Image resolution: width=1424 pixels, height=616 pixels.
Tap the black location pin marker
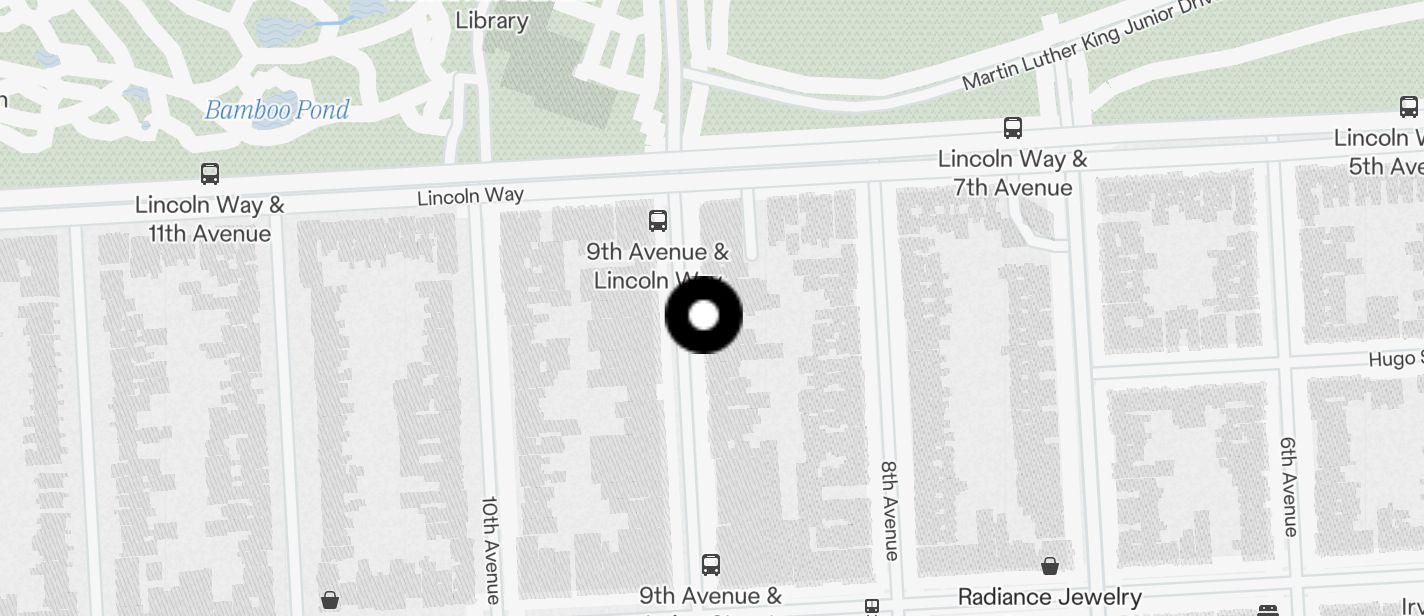[704, 315]
